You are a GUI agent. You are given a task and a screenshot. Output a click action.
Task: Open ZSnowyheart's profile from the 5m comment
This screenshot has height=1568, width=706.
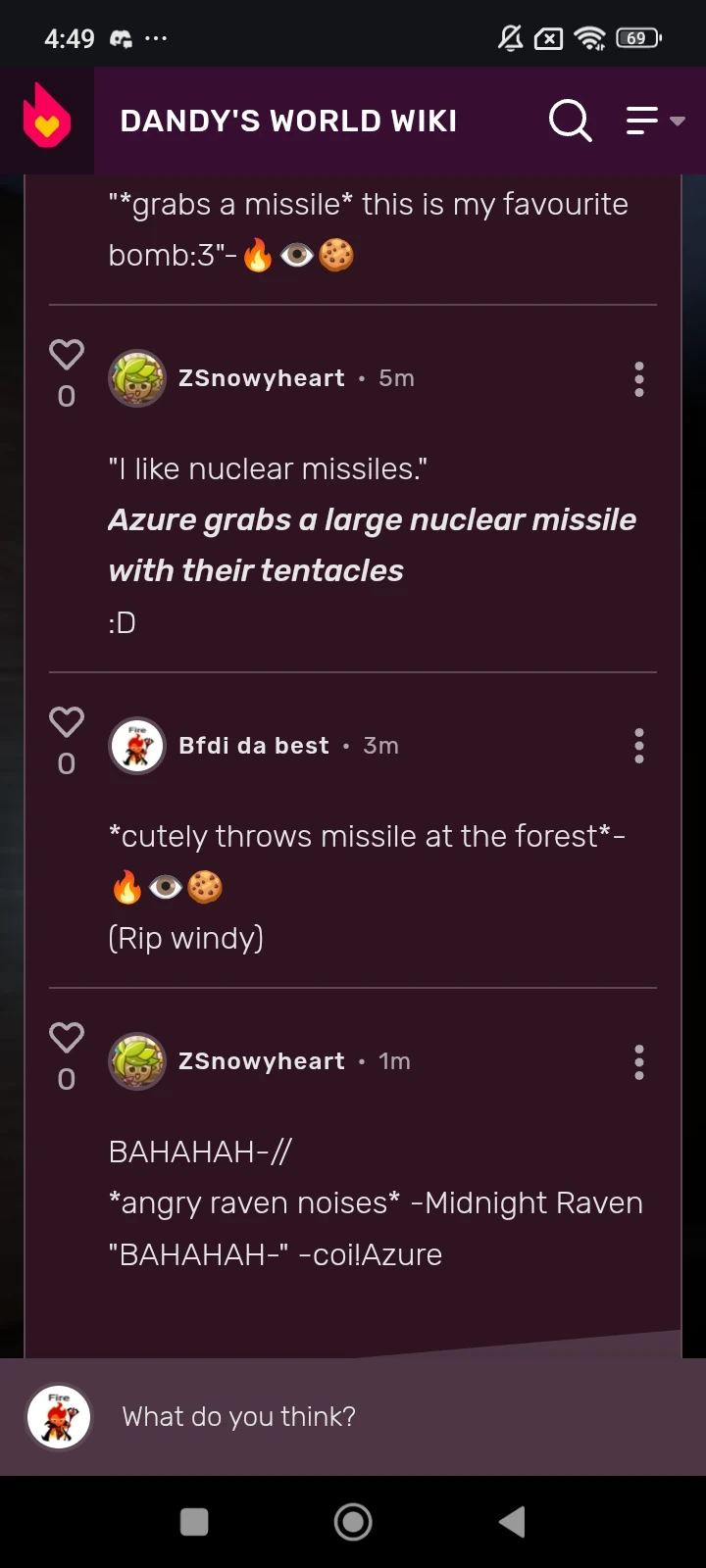coord(261,378)
